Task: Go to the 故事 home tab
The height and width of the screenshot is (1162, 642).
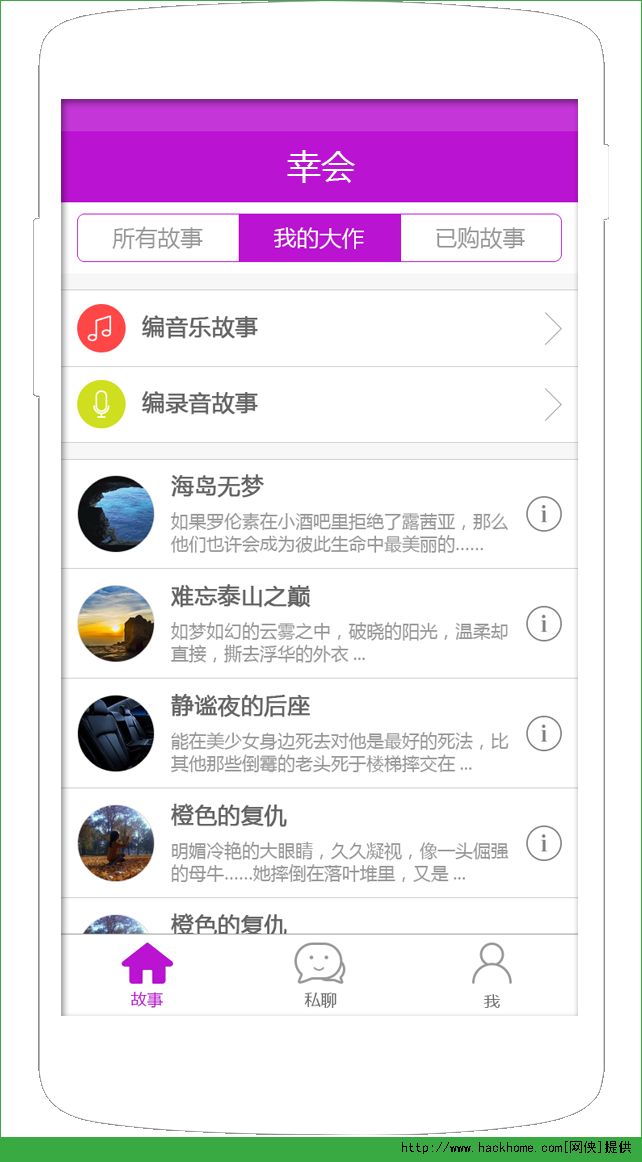Action: (x=147, y=975)
